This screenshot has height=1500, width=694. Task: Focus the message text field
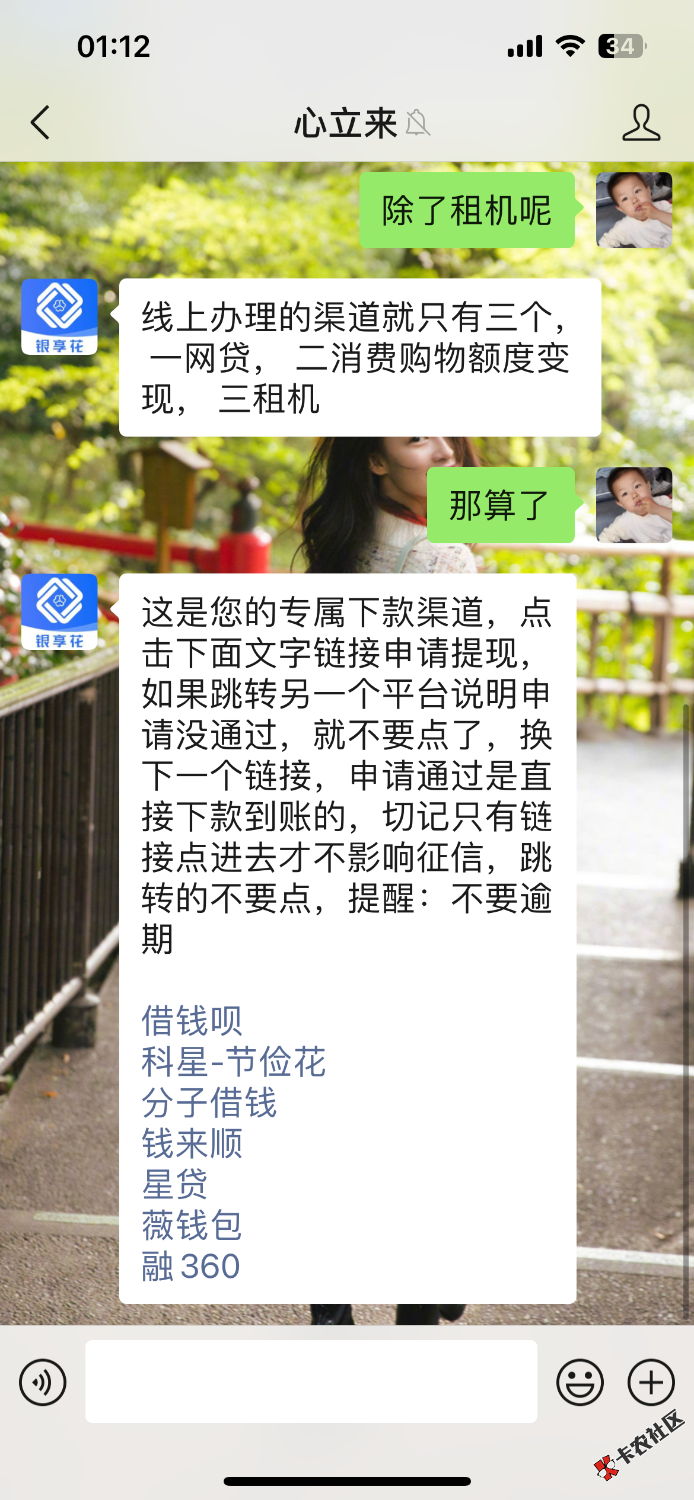click(x=310, y=1382)
